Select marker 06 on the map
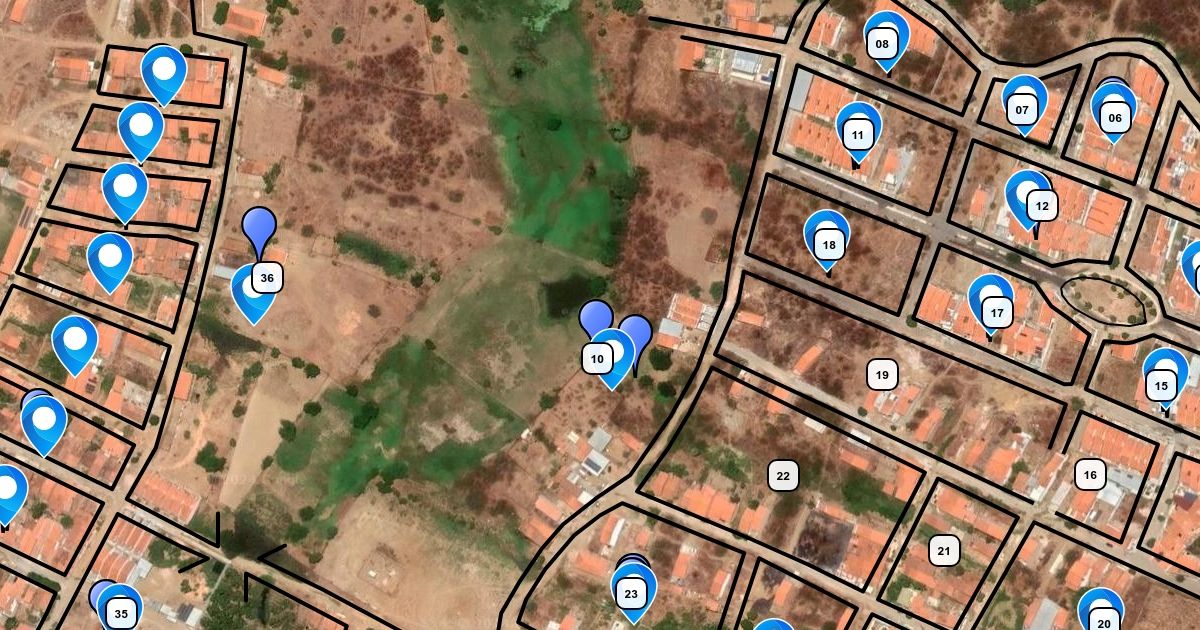 1114,114
